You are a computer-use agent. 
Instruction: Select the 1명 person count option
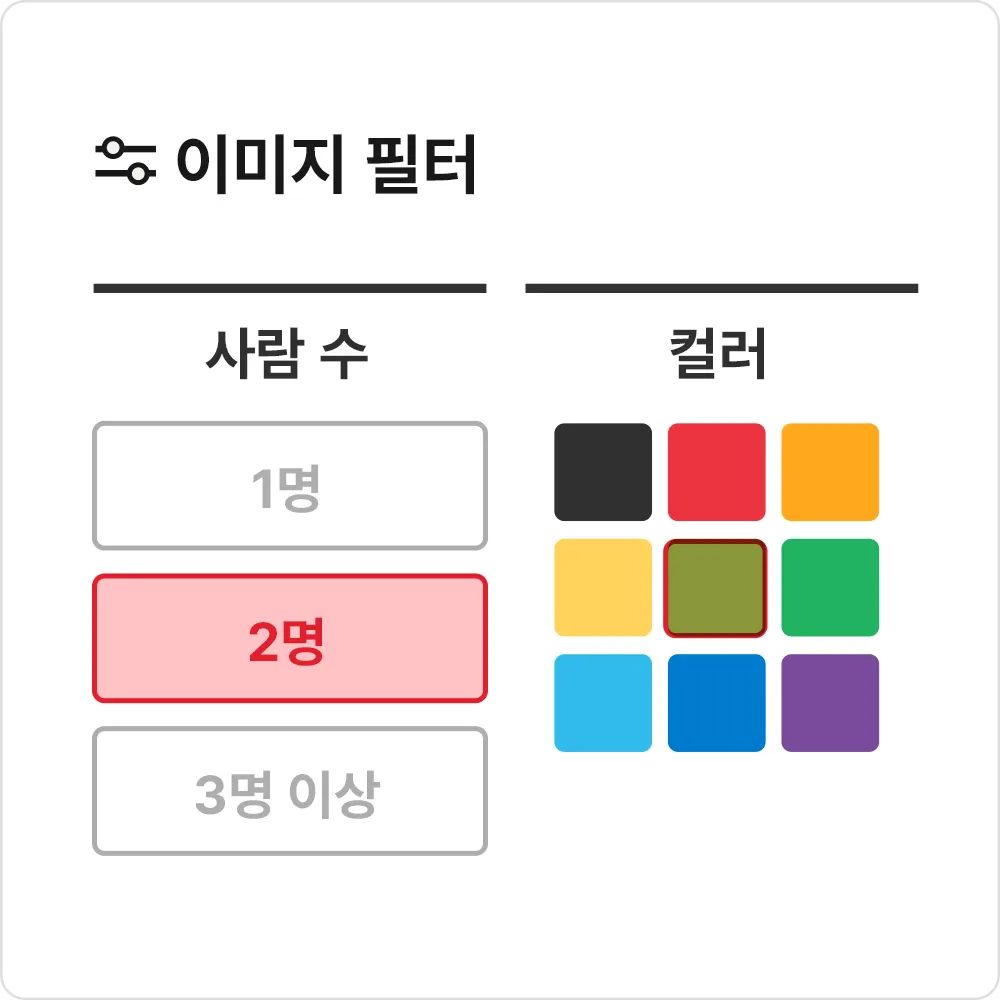[x=289, y=486]
